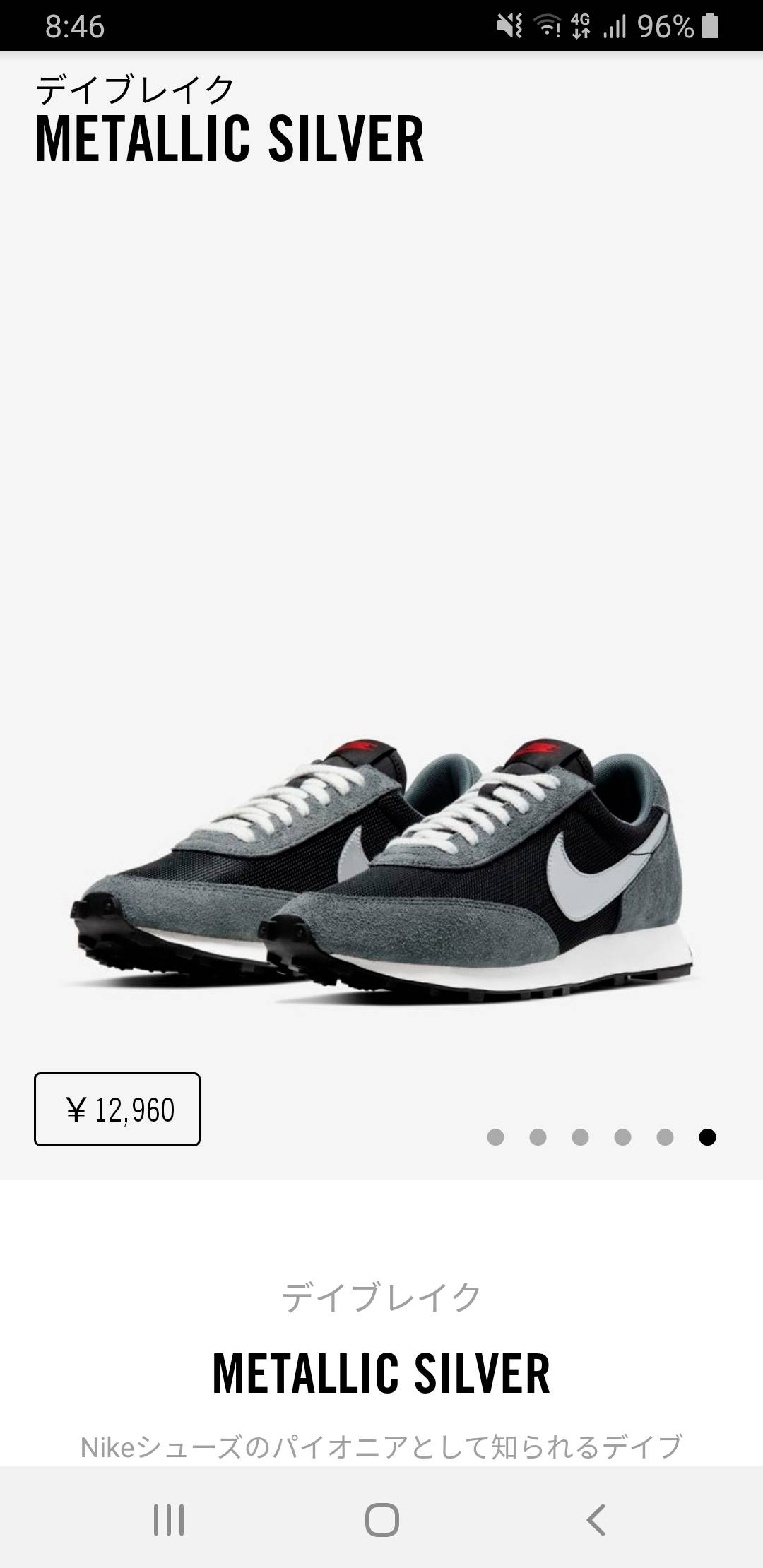Open the Metallic Silver shoe image
This screenshot has height=1568, width=763.
coord(381,869)
